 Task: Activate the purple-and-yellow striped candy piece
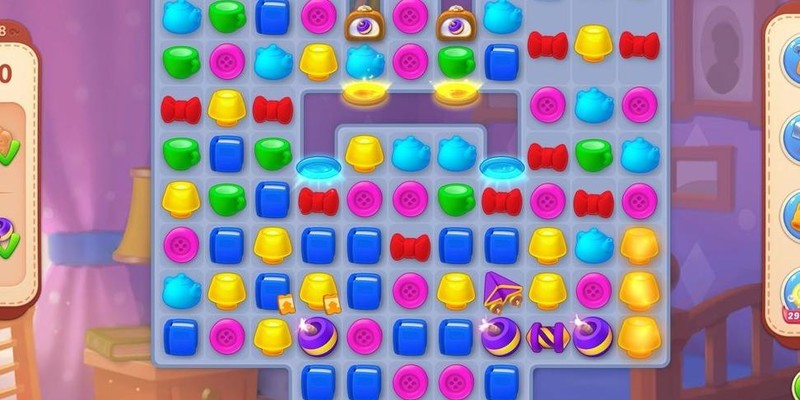[x=548, y=337]
